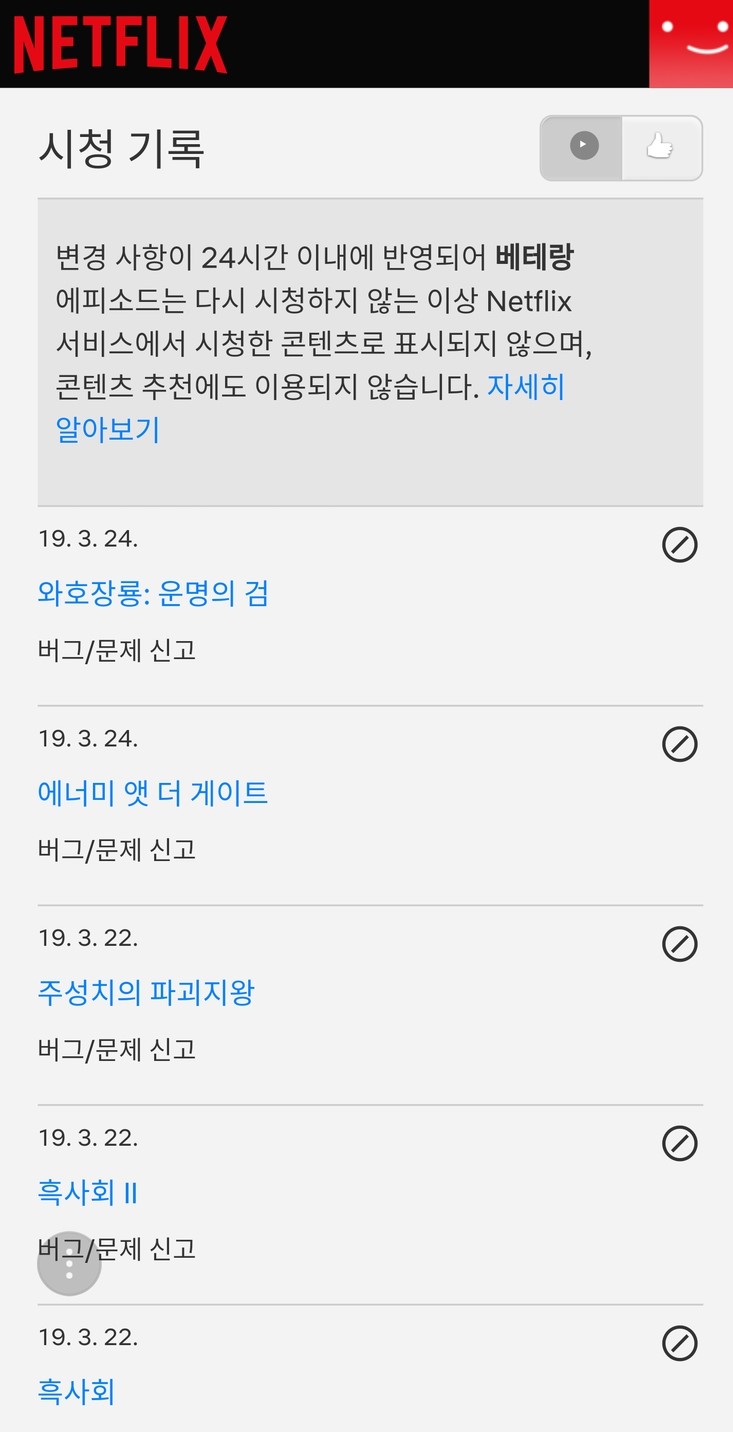Report a problem for 주성치의 파괴지왕
Screen dimensions: 733x1432
[117, 1049]
